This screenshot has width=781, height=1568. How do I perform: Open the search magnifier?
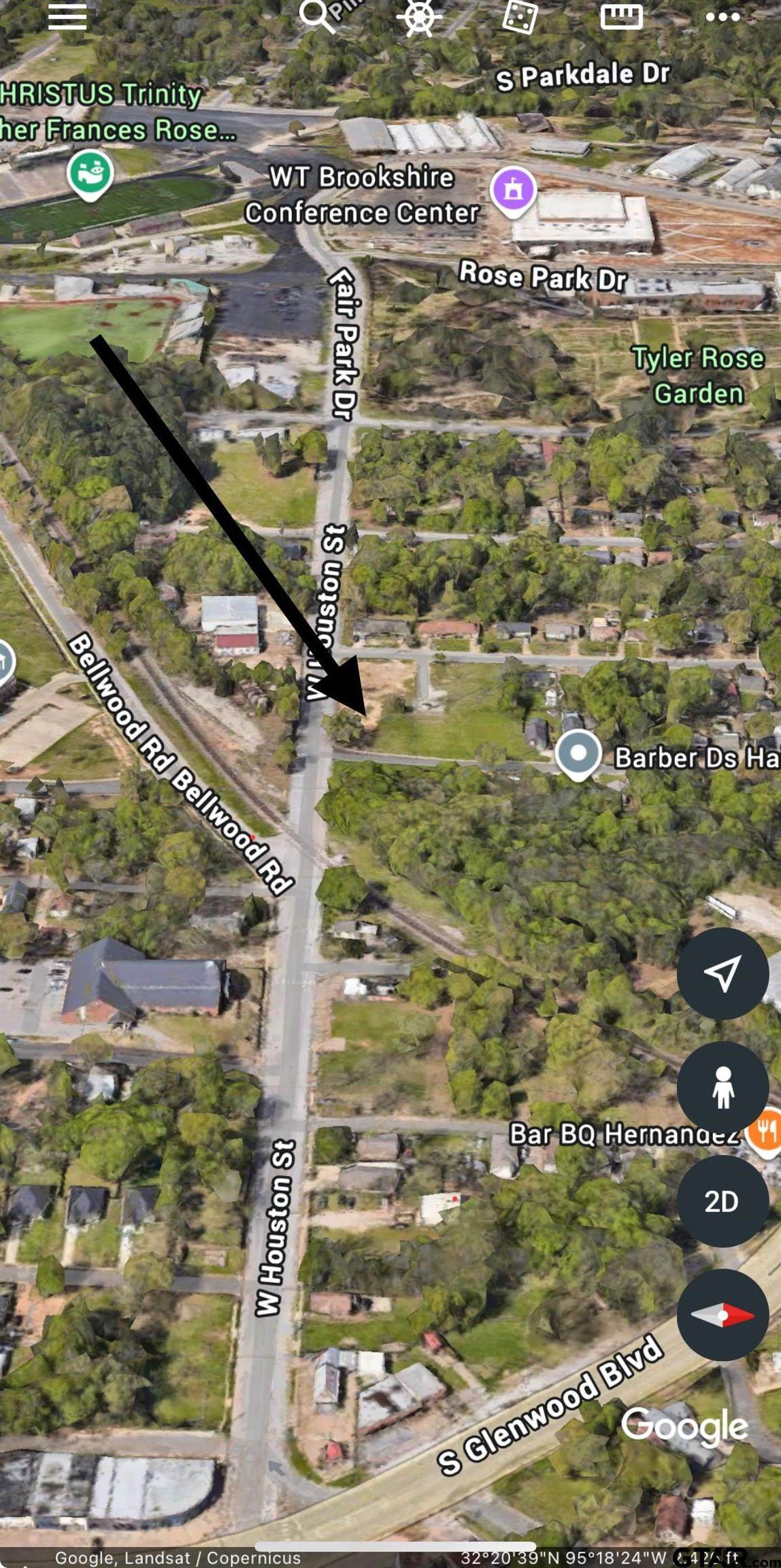coord(317,16)
